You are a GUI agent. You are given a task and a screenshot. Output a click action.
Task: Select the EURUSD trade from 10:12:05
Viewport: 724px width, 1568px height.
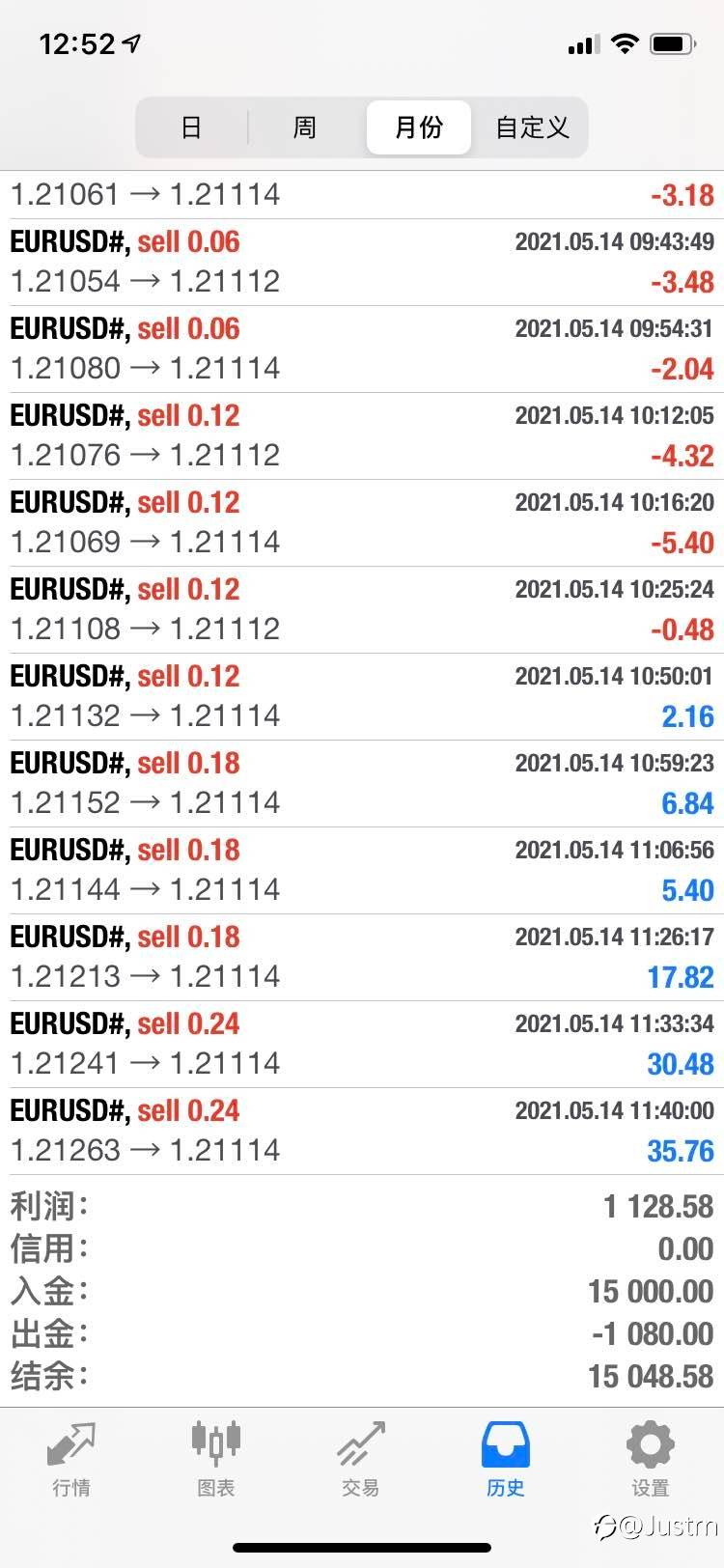pos(362,435)
